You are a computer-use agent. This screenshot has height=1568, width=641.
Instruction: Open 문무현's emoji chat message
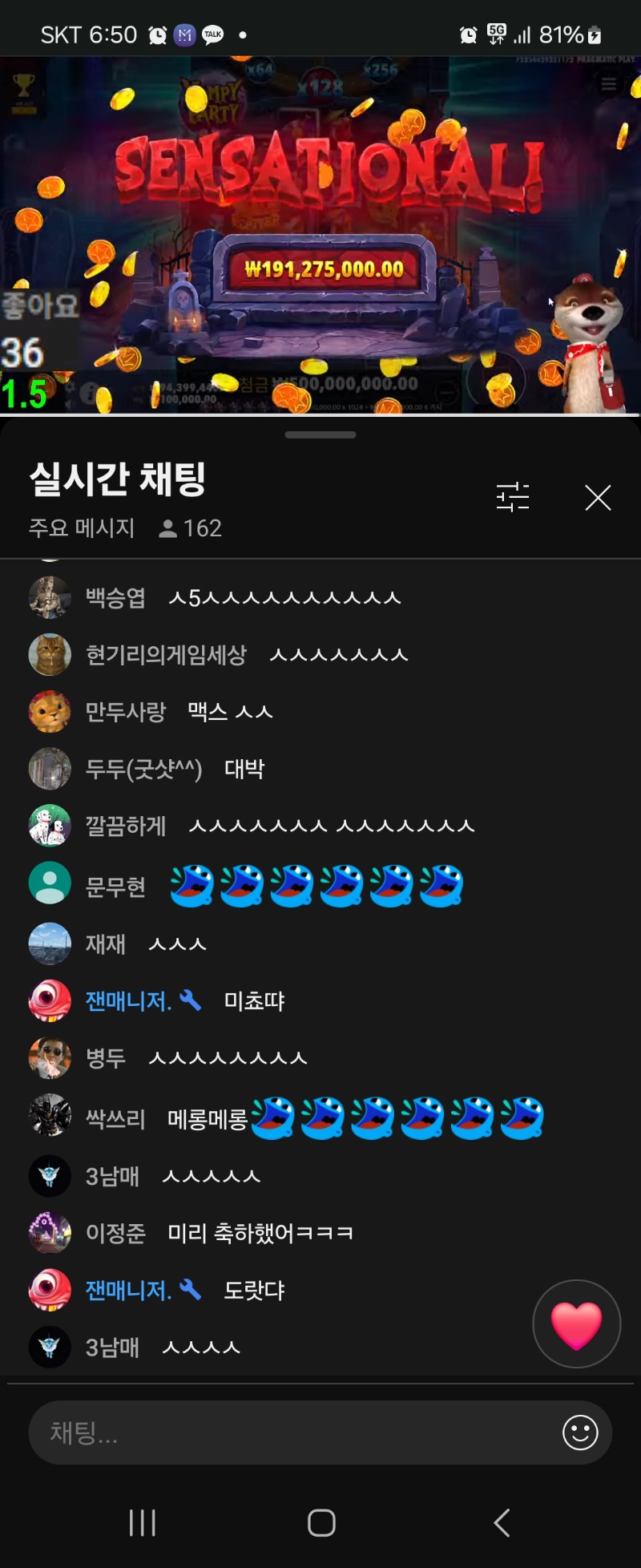point(316,886)
